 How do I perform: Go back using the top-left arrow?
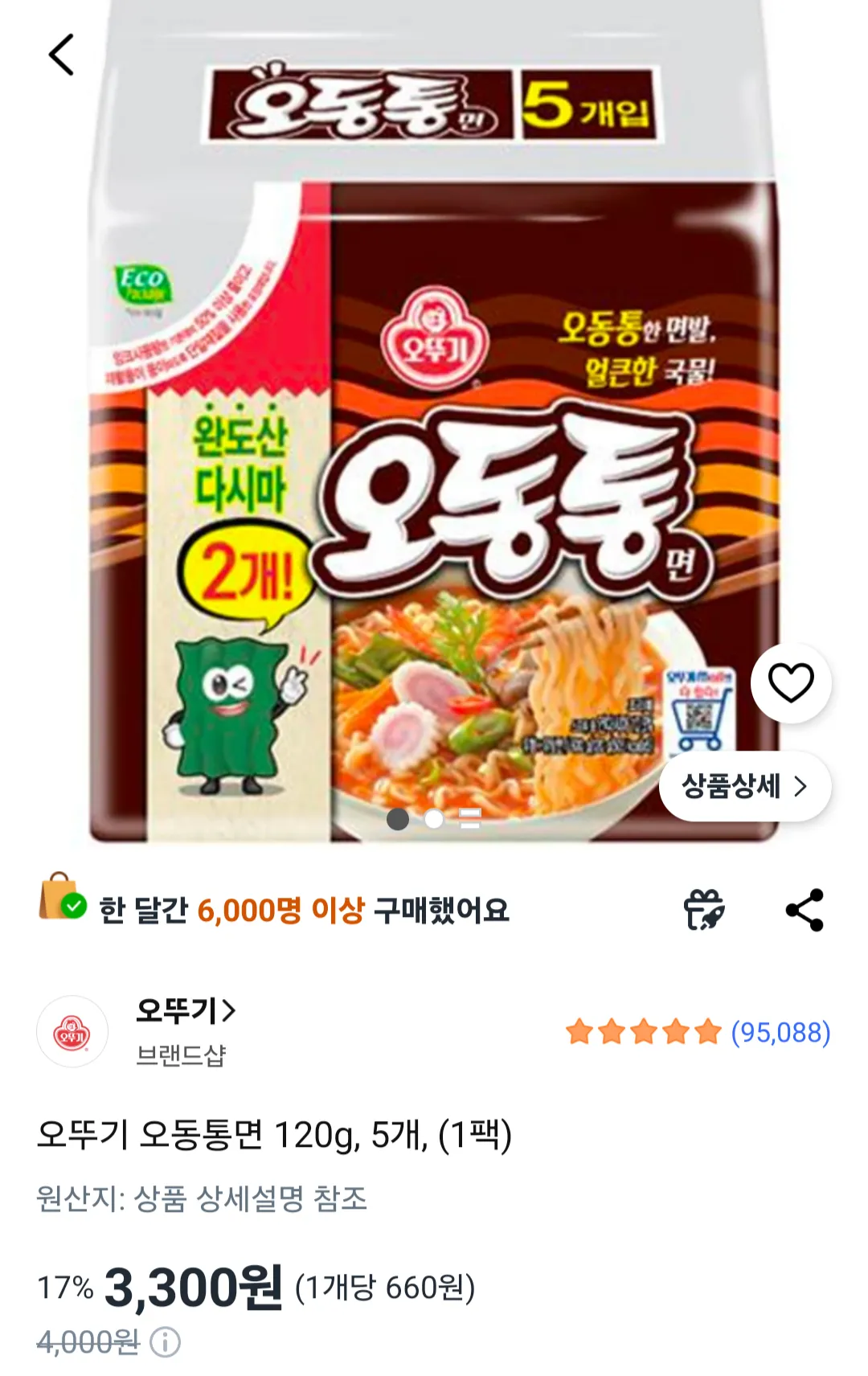pyautogui.click(x=61, y=55)
